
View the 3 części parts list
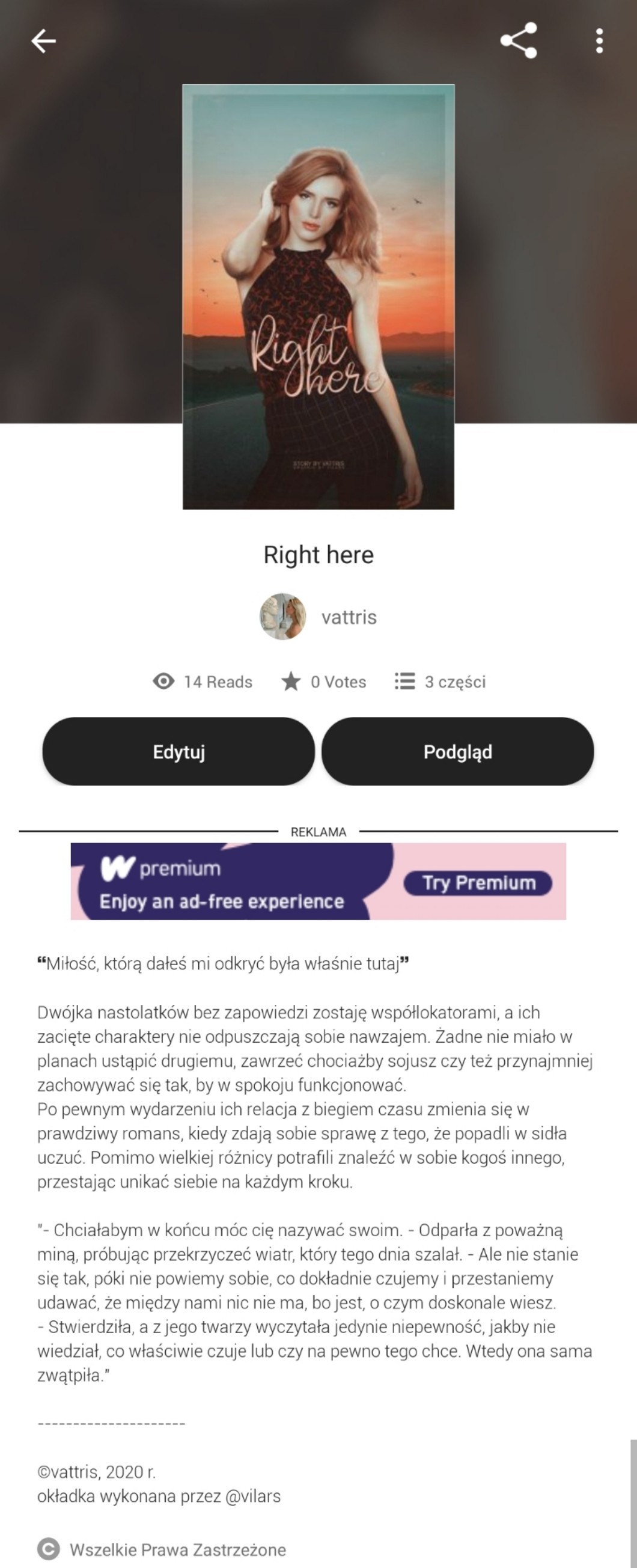pos(440,681)
